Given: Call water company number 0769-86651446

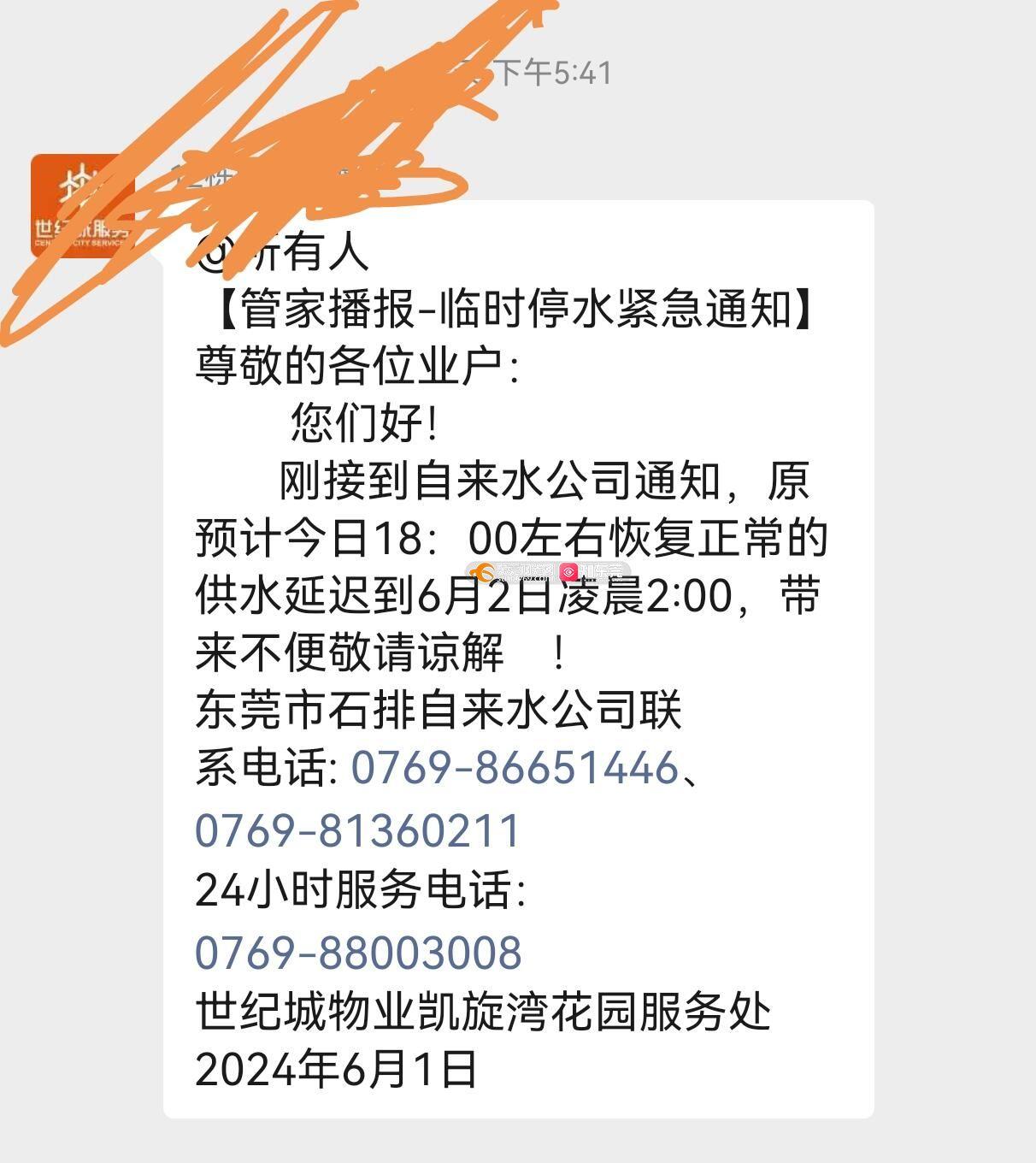Looking at the screenshot, I should tap(515, 768).
